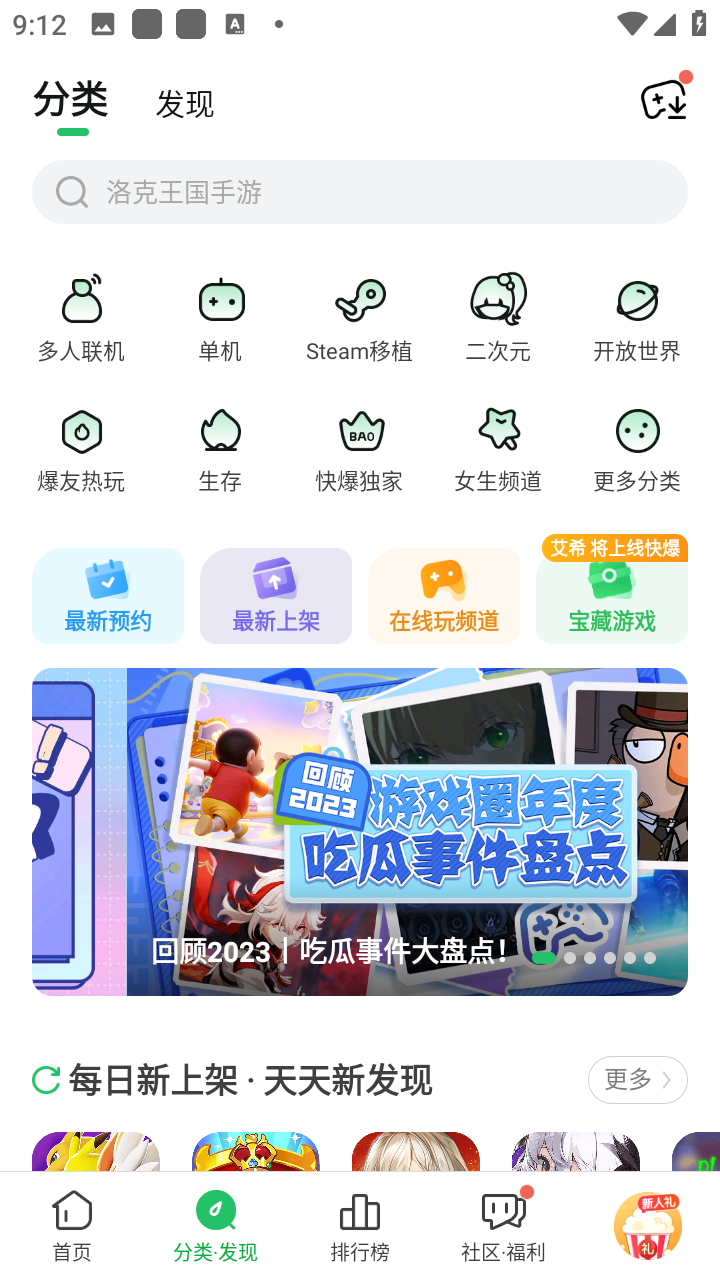720x1280 pixels.
Task: Switch to the 发现 tab
Action: pyautogui.click(x=185, y=103)
